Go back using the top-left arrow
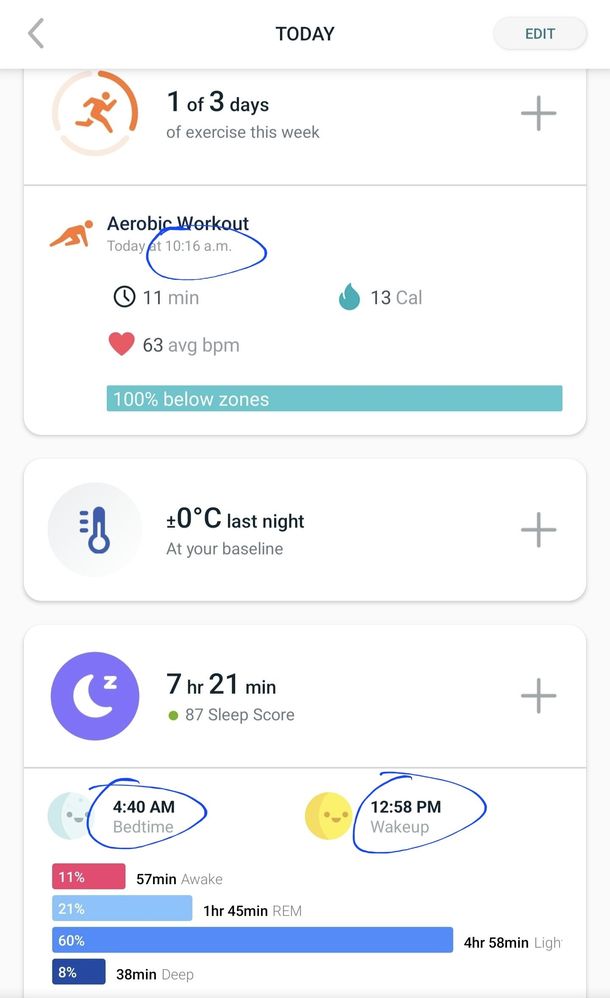610x998 pixels. click(x=36, y=33)
